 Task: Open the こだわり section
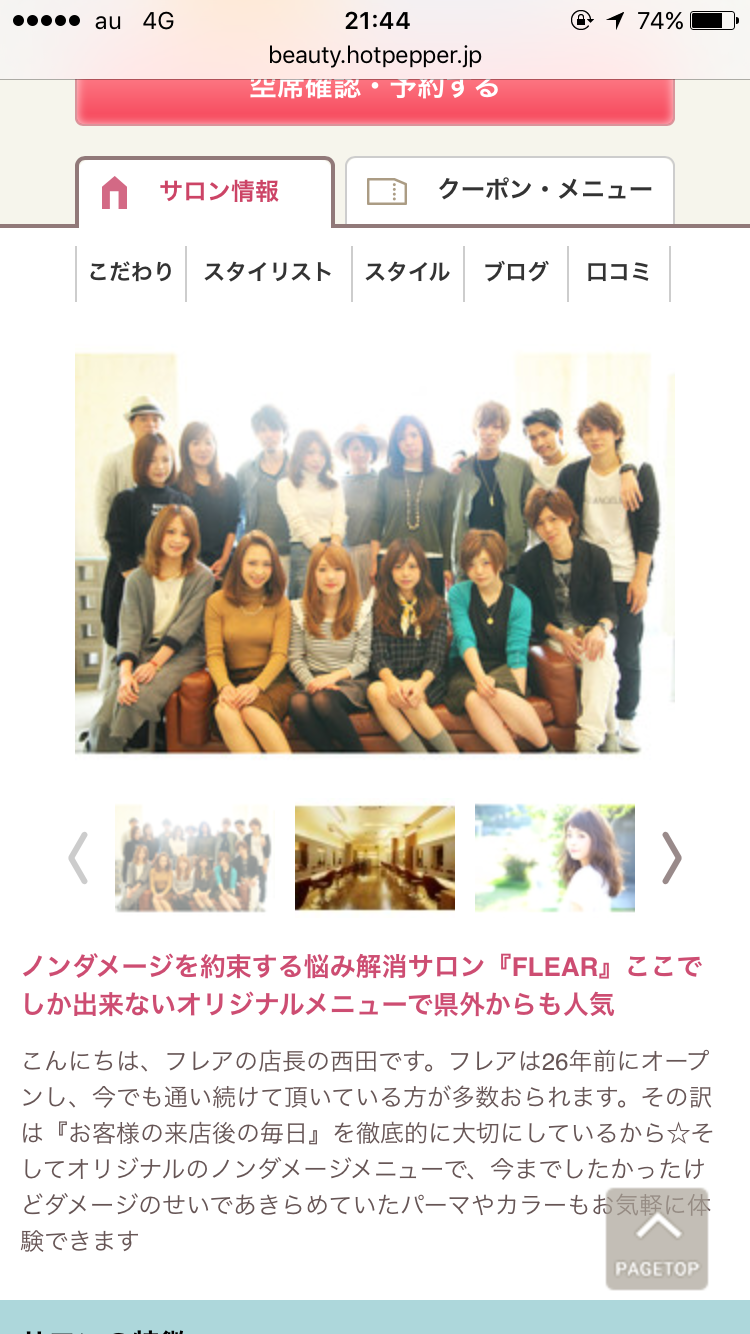tap(131, 272)
